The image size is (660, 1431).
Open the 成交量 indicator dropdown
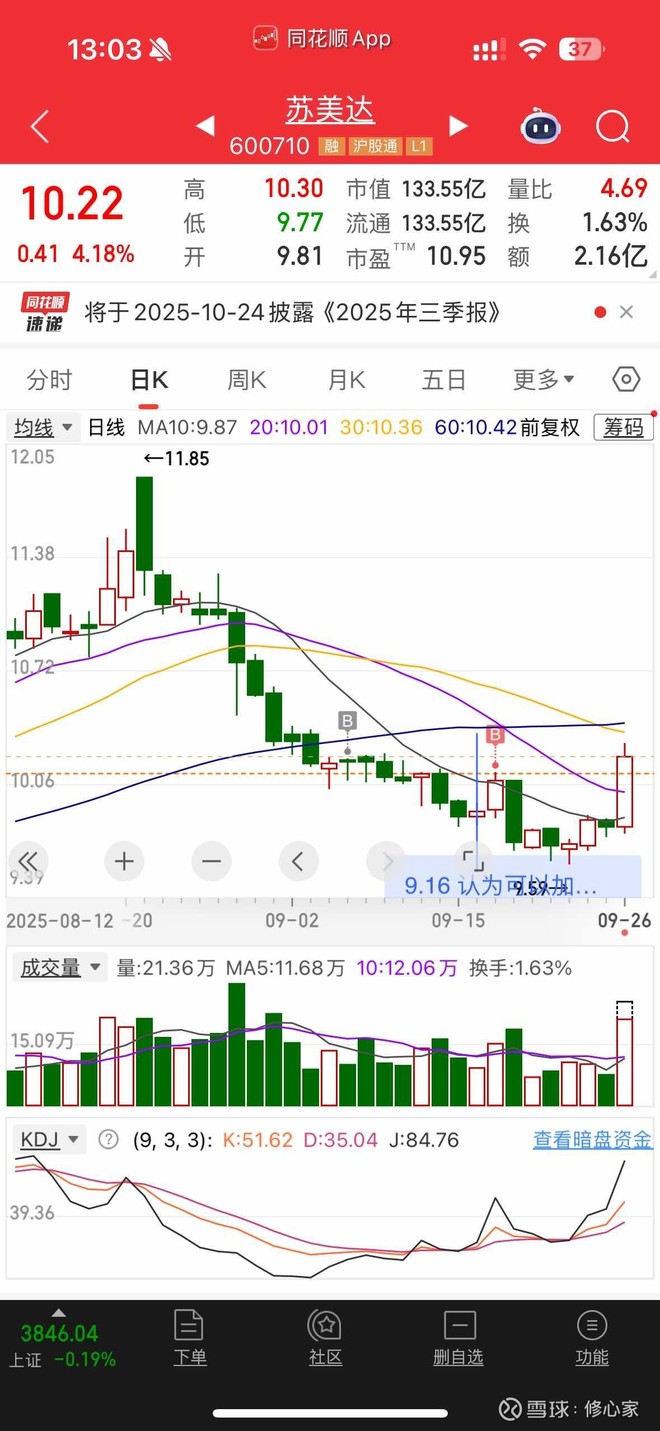[x=62, y=967]
